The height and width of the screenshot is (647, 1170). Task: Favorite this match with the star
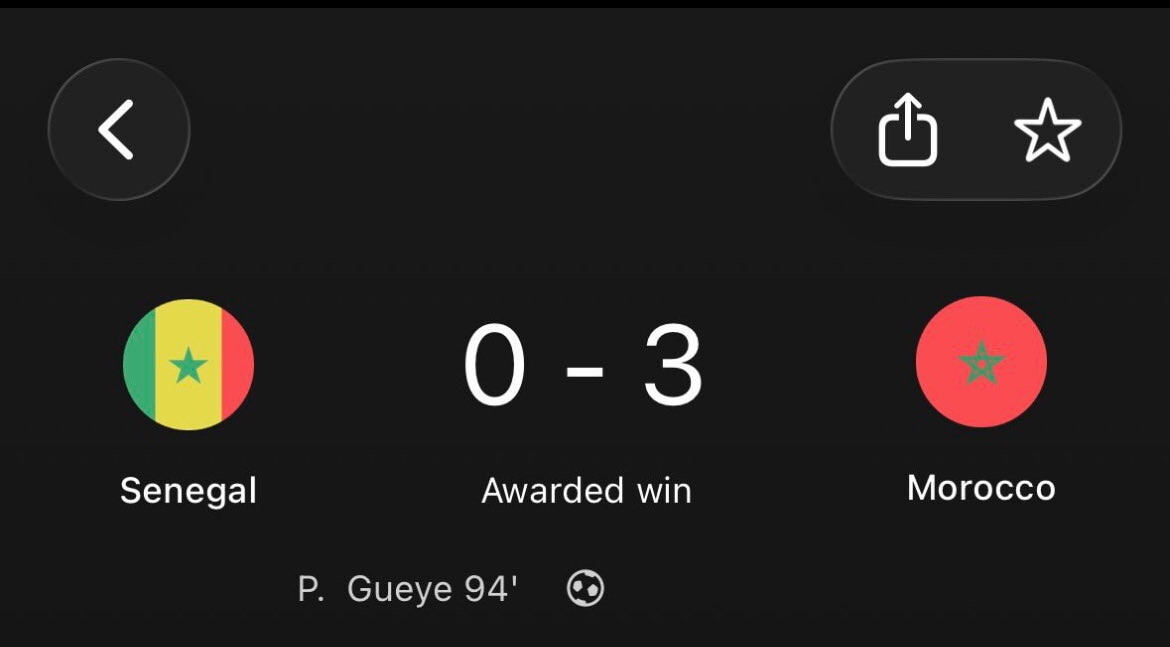tap(1047, 130)
